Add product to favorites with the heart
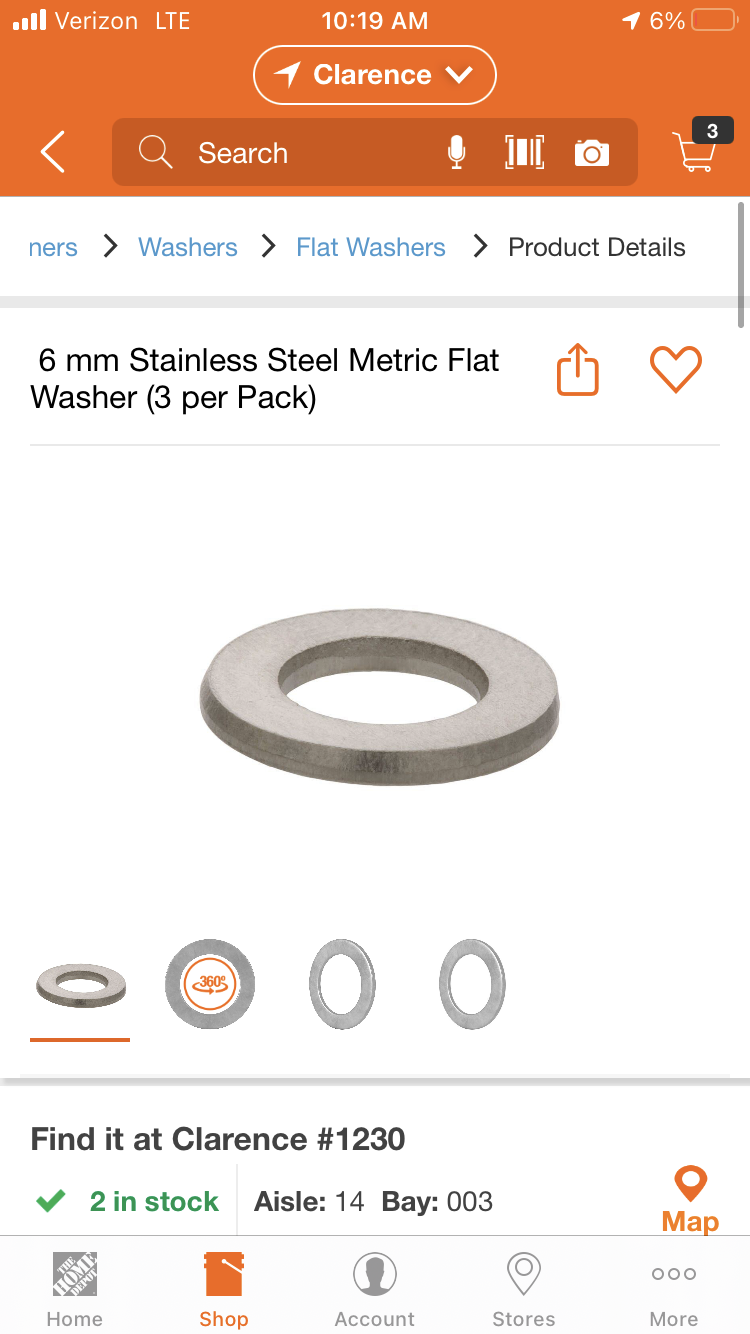750x1334 pixels. [676, 369]
